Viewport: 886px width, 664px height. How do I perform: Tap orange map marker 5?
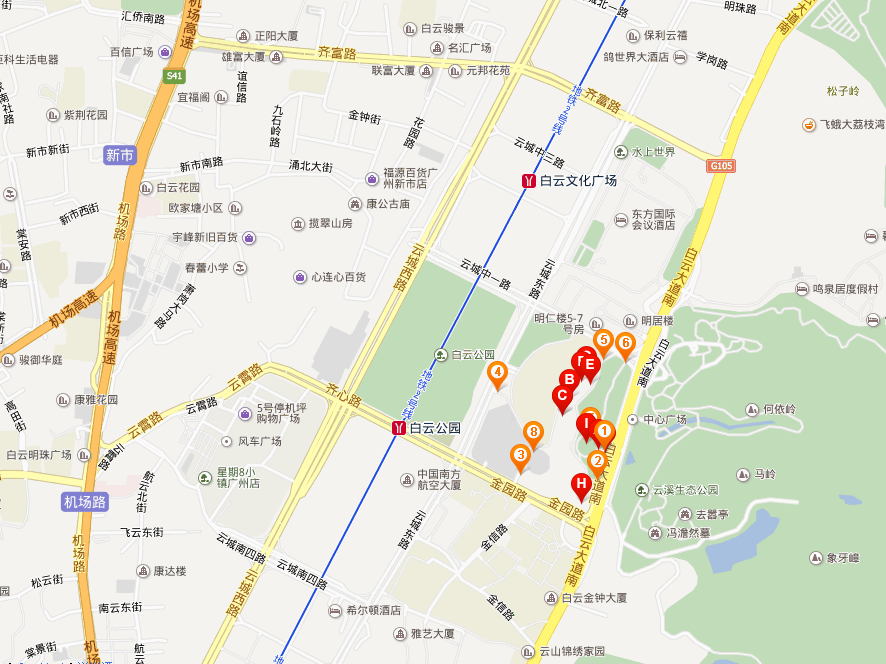(x=603, y=340)
